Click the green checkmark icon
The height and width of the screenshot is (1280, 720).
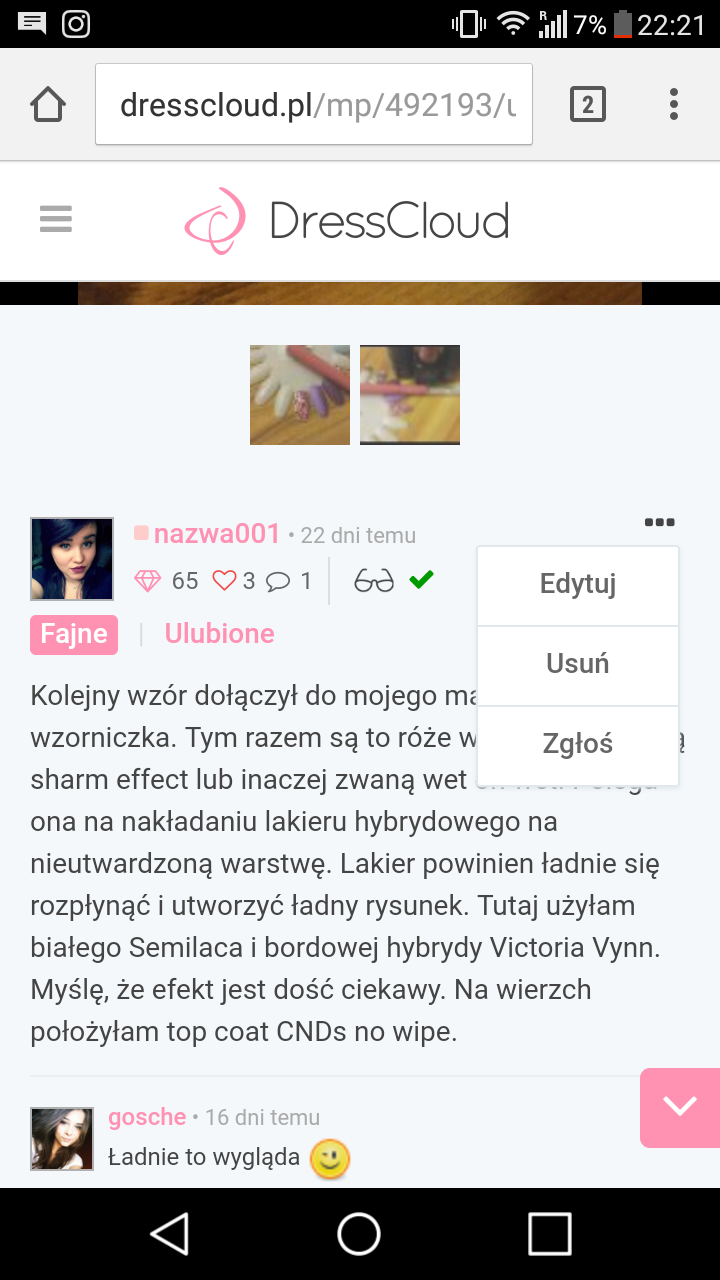(x=420, y=578)
